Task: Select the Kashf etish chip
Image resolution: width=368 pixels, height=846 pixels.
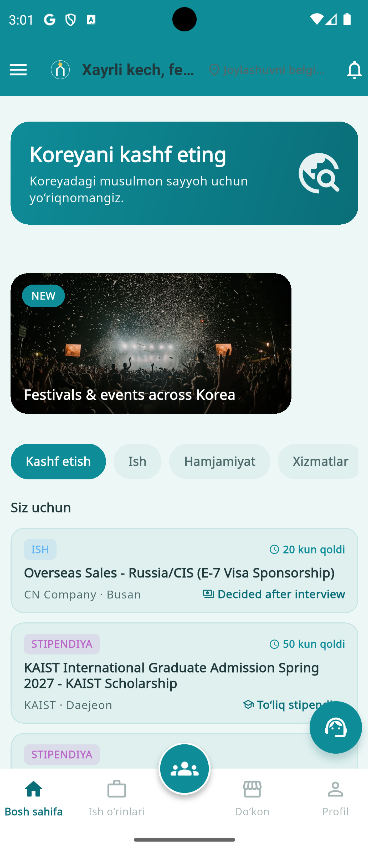Action: click(x=58, y=461)
